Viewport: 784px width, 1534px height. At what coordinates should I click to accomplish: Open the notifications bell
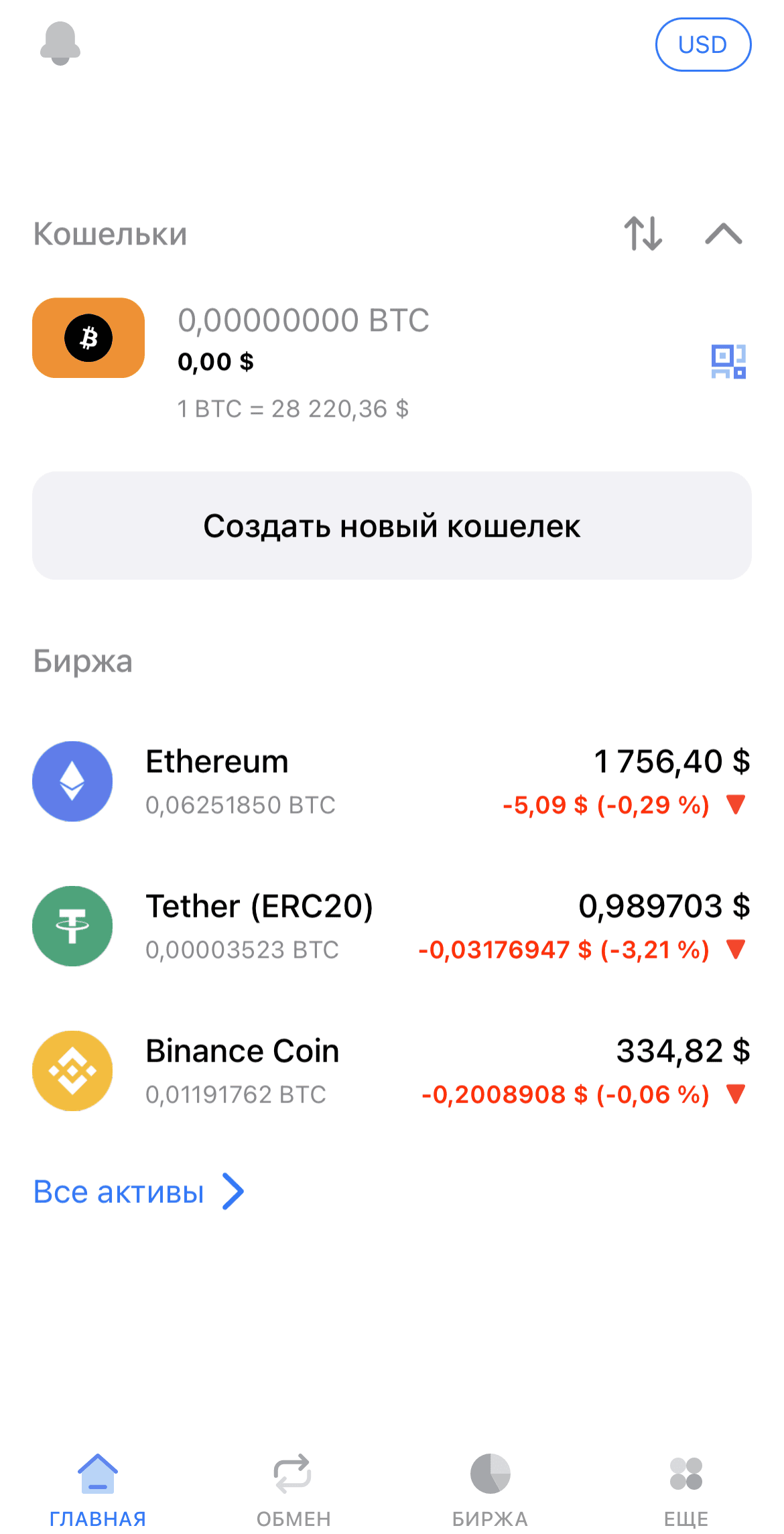coord(60,44)
